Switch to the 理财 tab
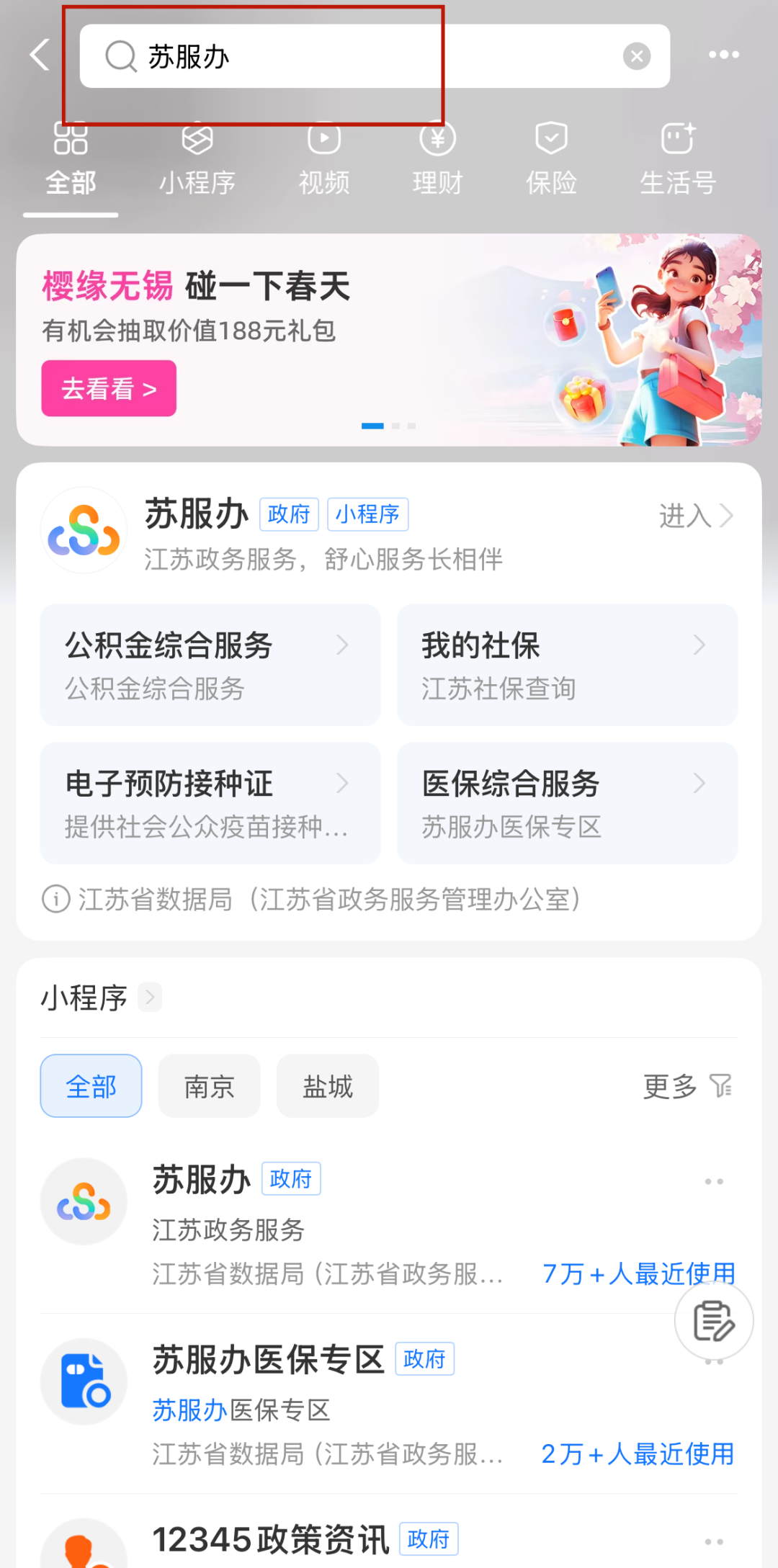This screenshot has height=1568, width=778. coord(437,160)
